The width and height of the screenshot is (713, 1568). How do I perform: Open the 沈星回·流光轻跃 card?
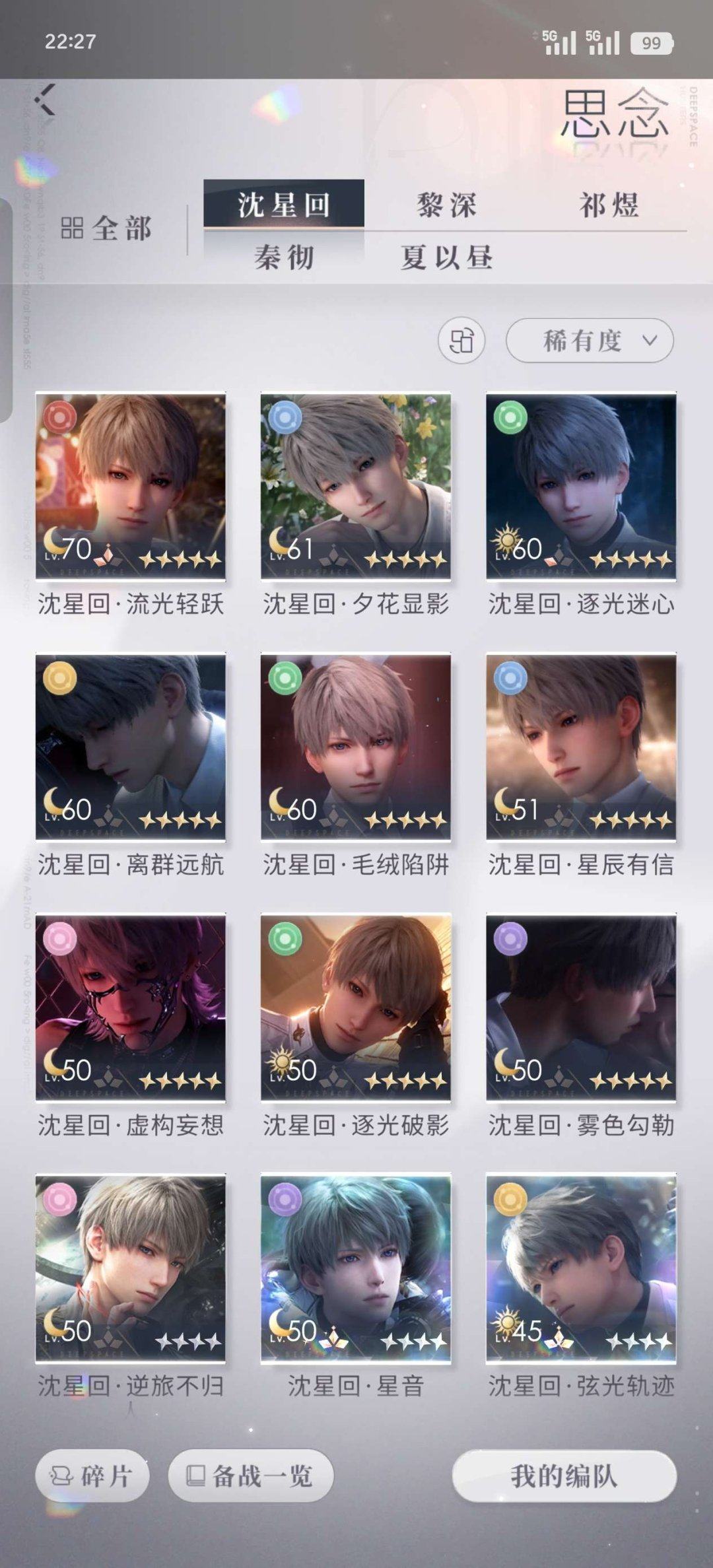coord(131,487)
